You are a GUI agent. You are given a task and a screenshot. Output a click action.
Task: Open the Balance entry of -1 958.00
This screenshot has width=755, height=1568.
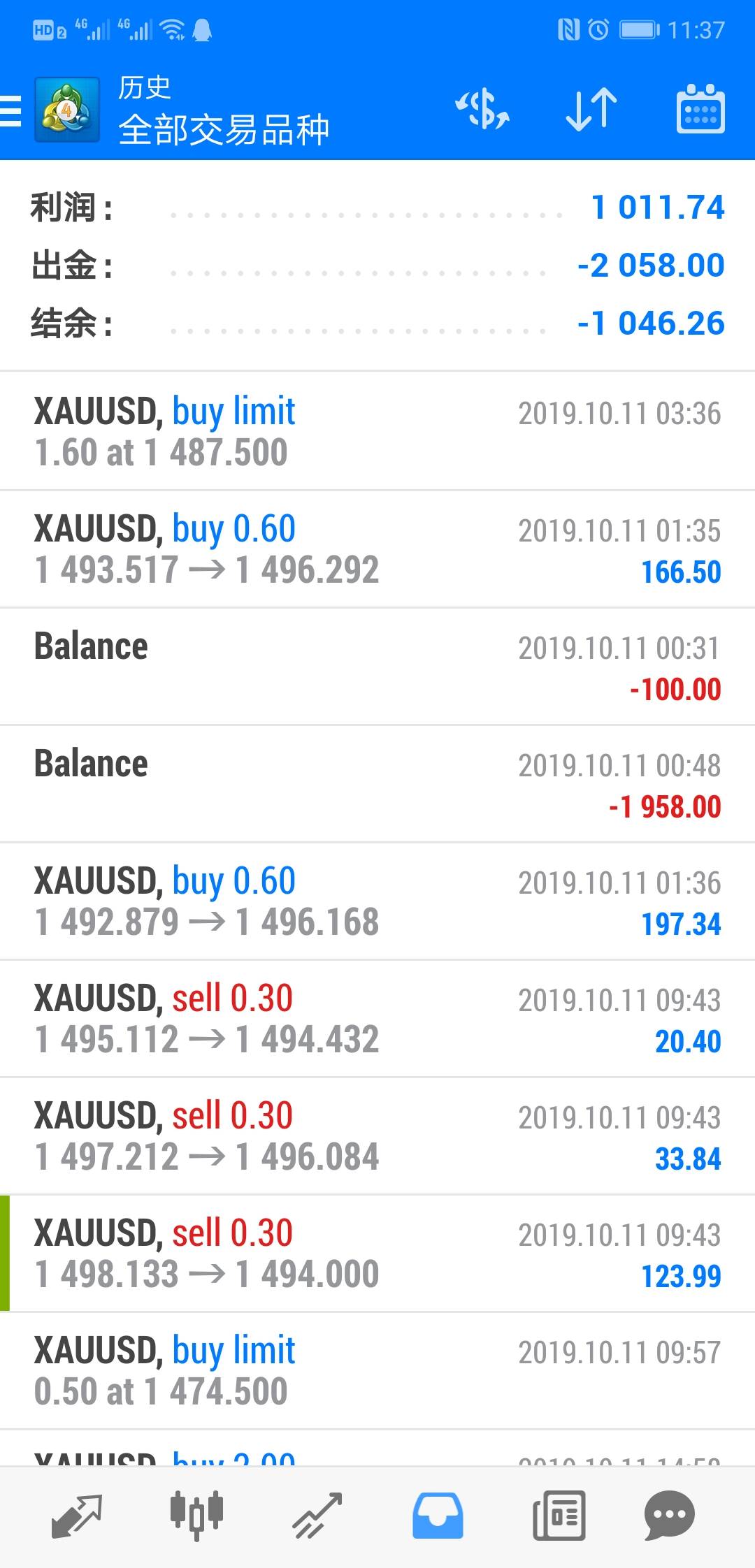(x=377, y=784)
